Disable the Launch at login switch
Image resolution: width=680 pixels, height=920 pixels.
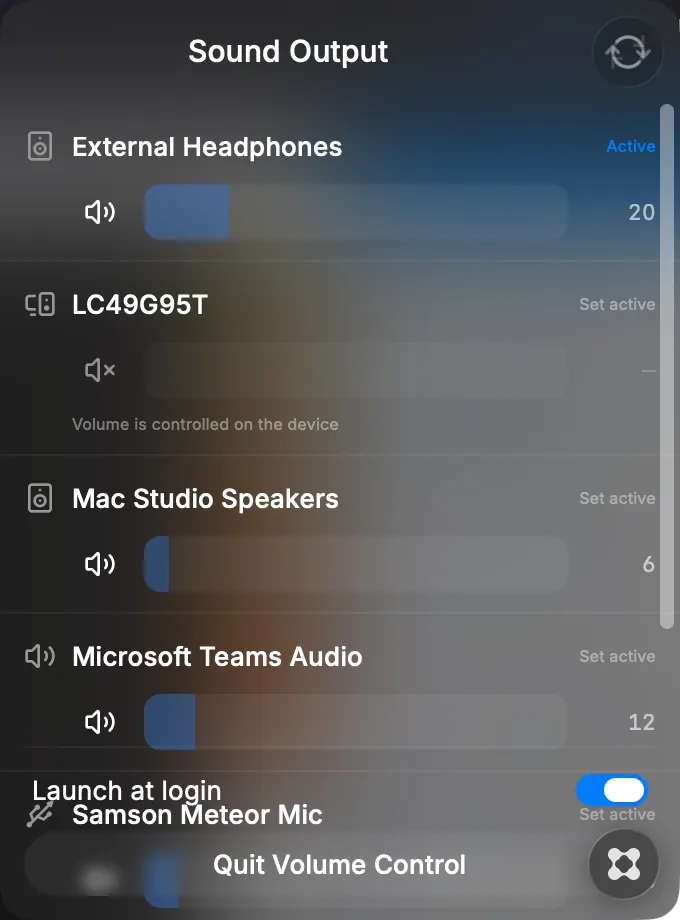pyautogui.click(x=611, y=790)
